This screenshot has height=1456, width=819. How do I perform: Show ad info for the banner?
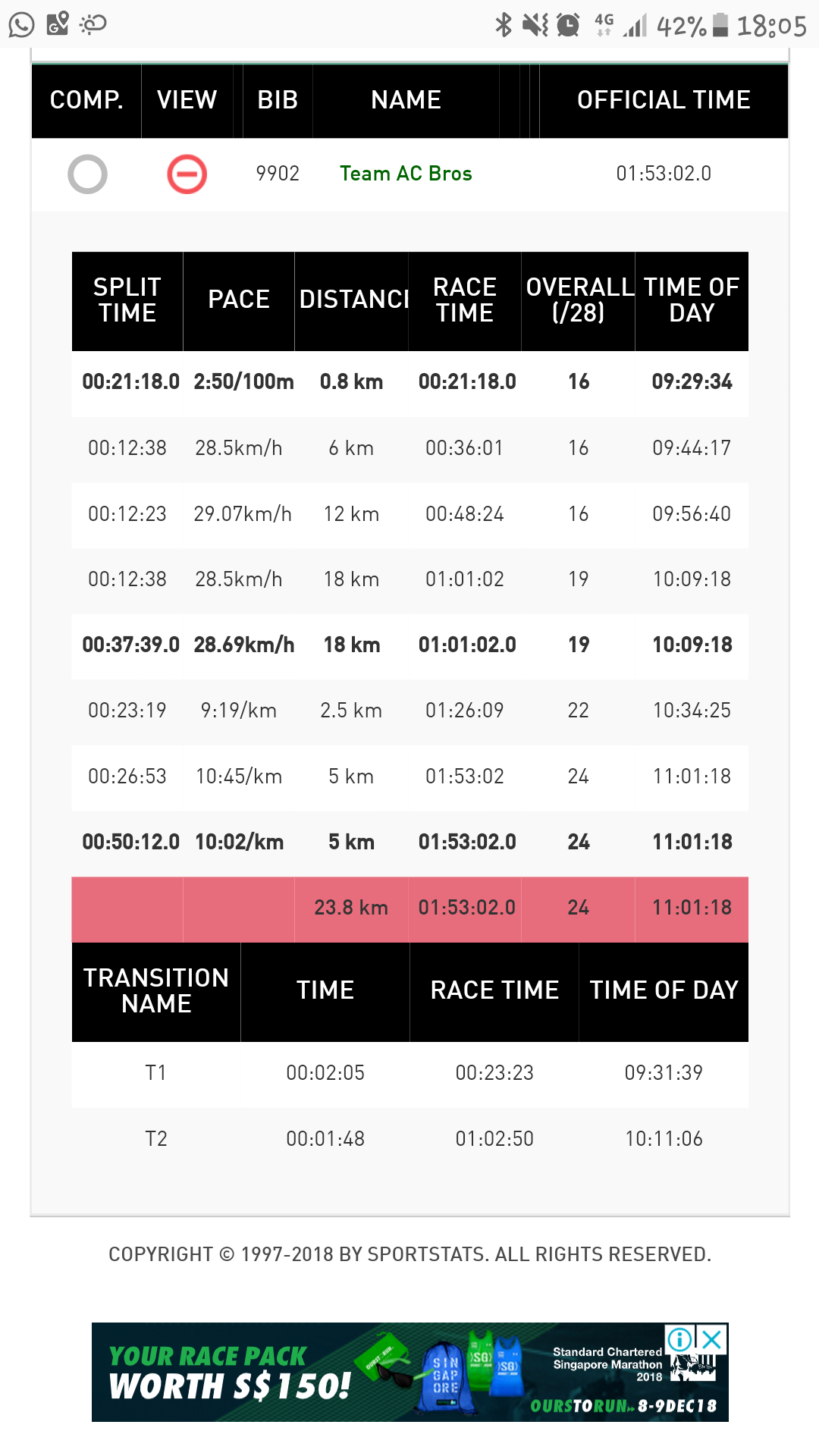click(679, 1339)
